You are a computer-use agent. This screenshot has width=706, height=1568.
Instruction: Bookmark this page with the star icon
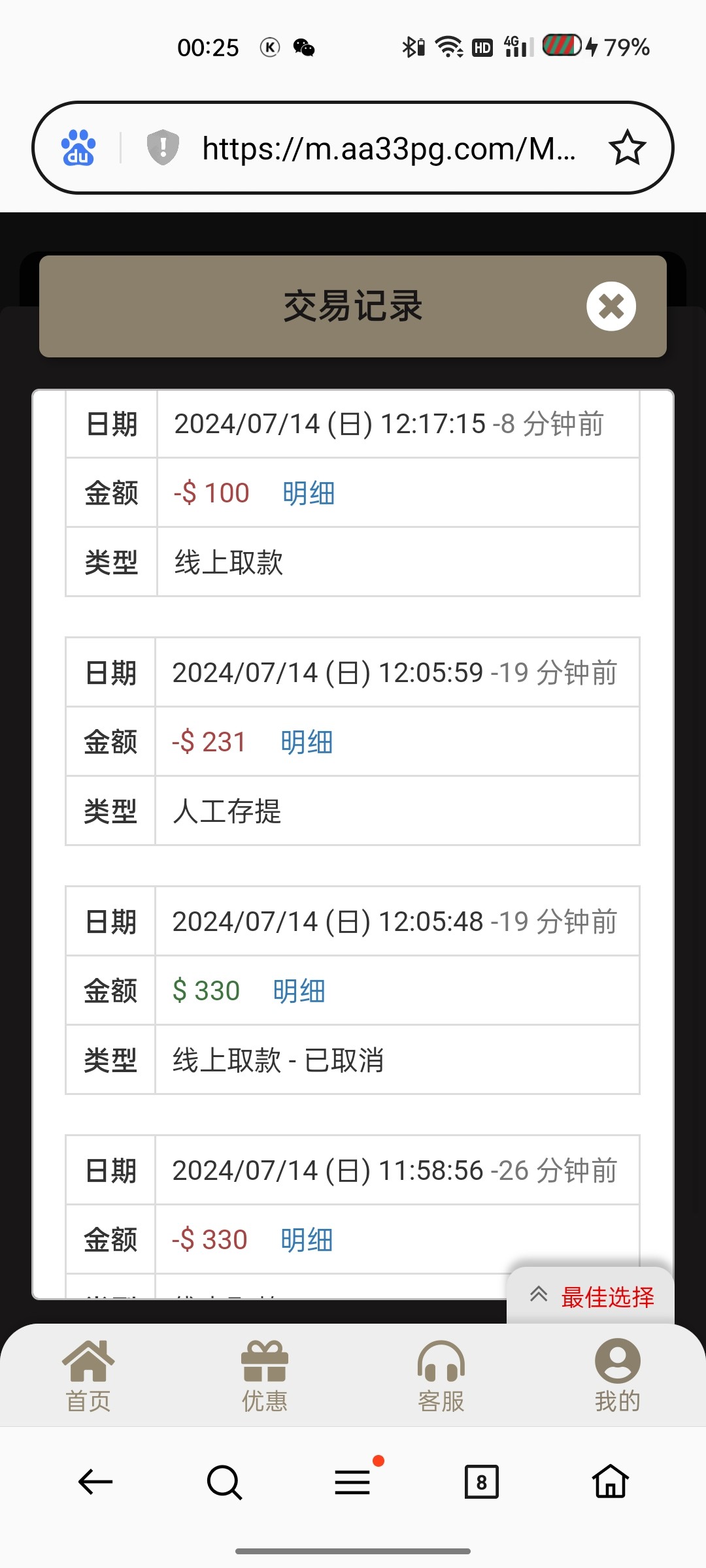point(628,148)
